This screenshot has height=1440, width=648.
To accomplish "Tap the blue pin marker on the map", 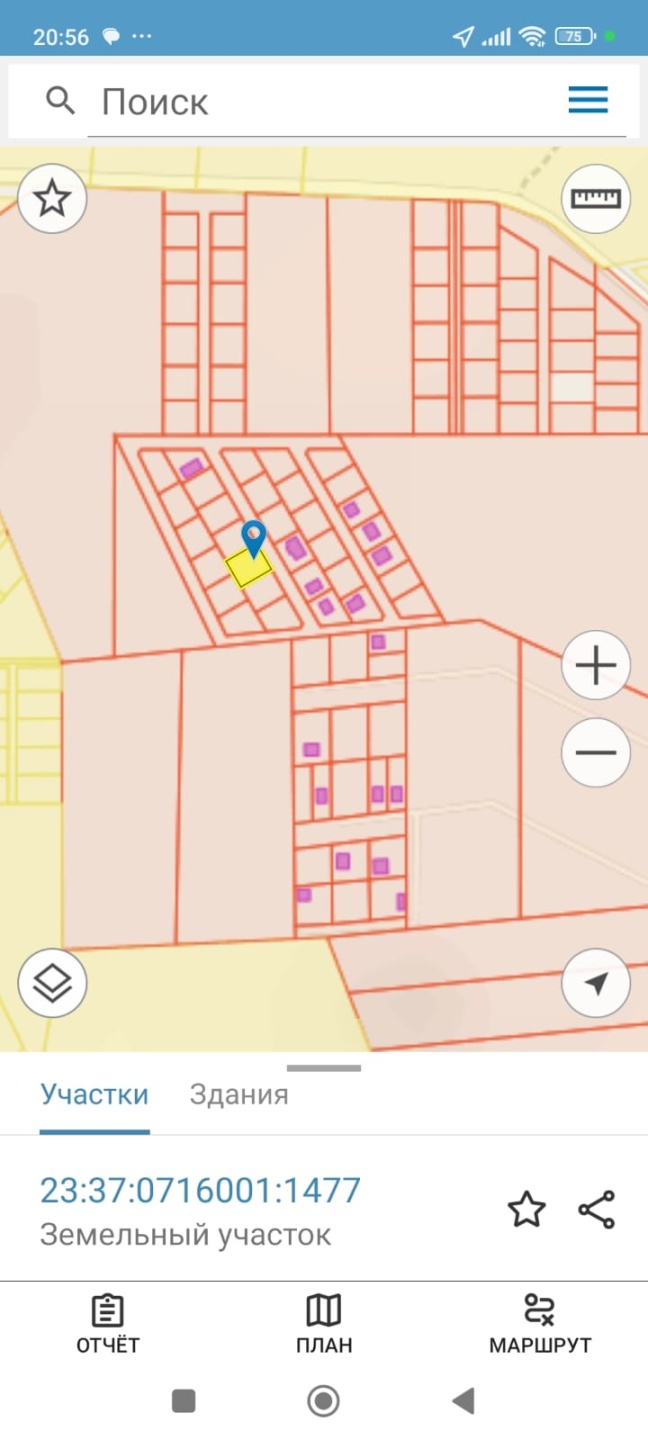I will pos(255,538).
